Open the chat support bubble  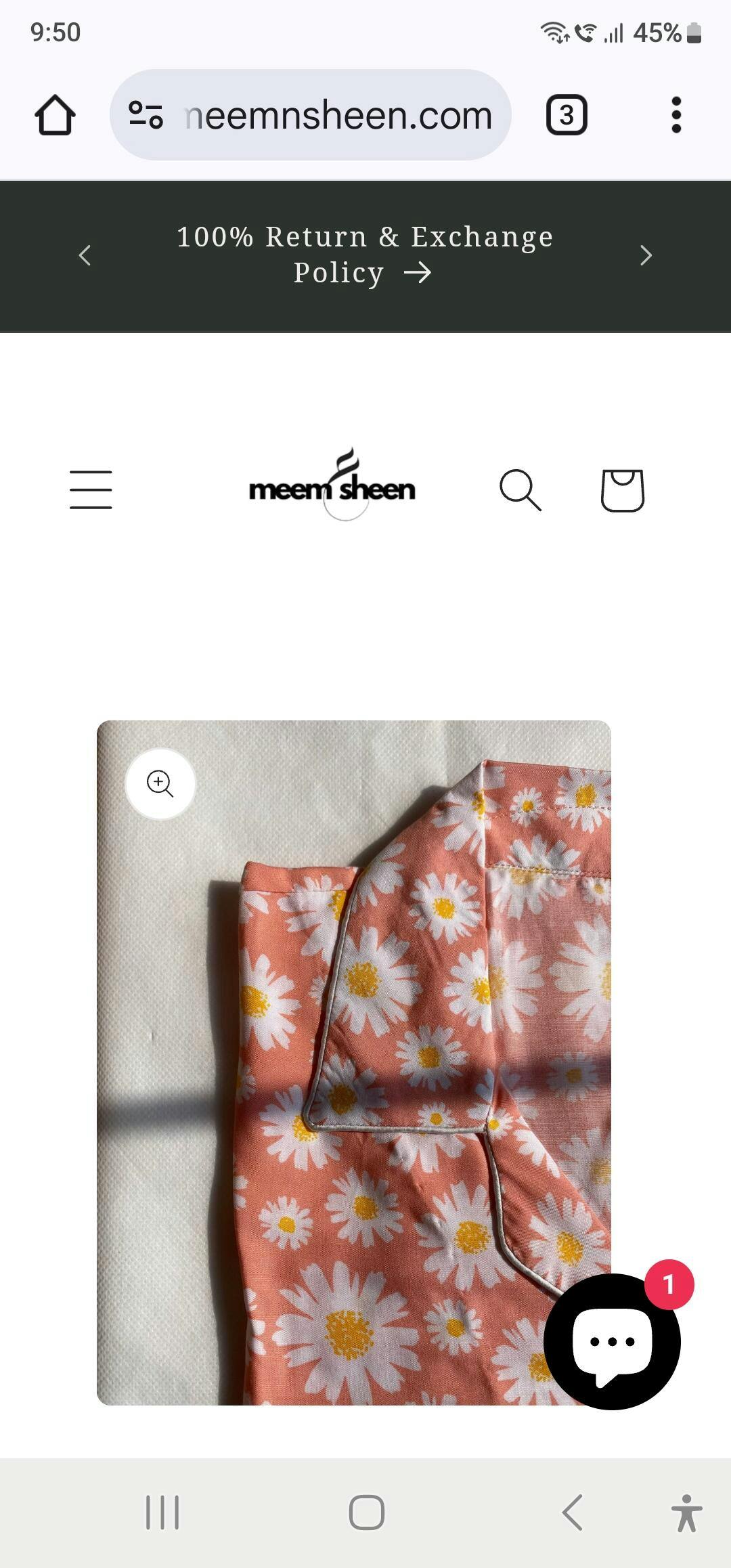tap(612, 1341)
